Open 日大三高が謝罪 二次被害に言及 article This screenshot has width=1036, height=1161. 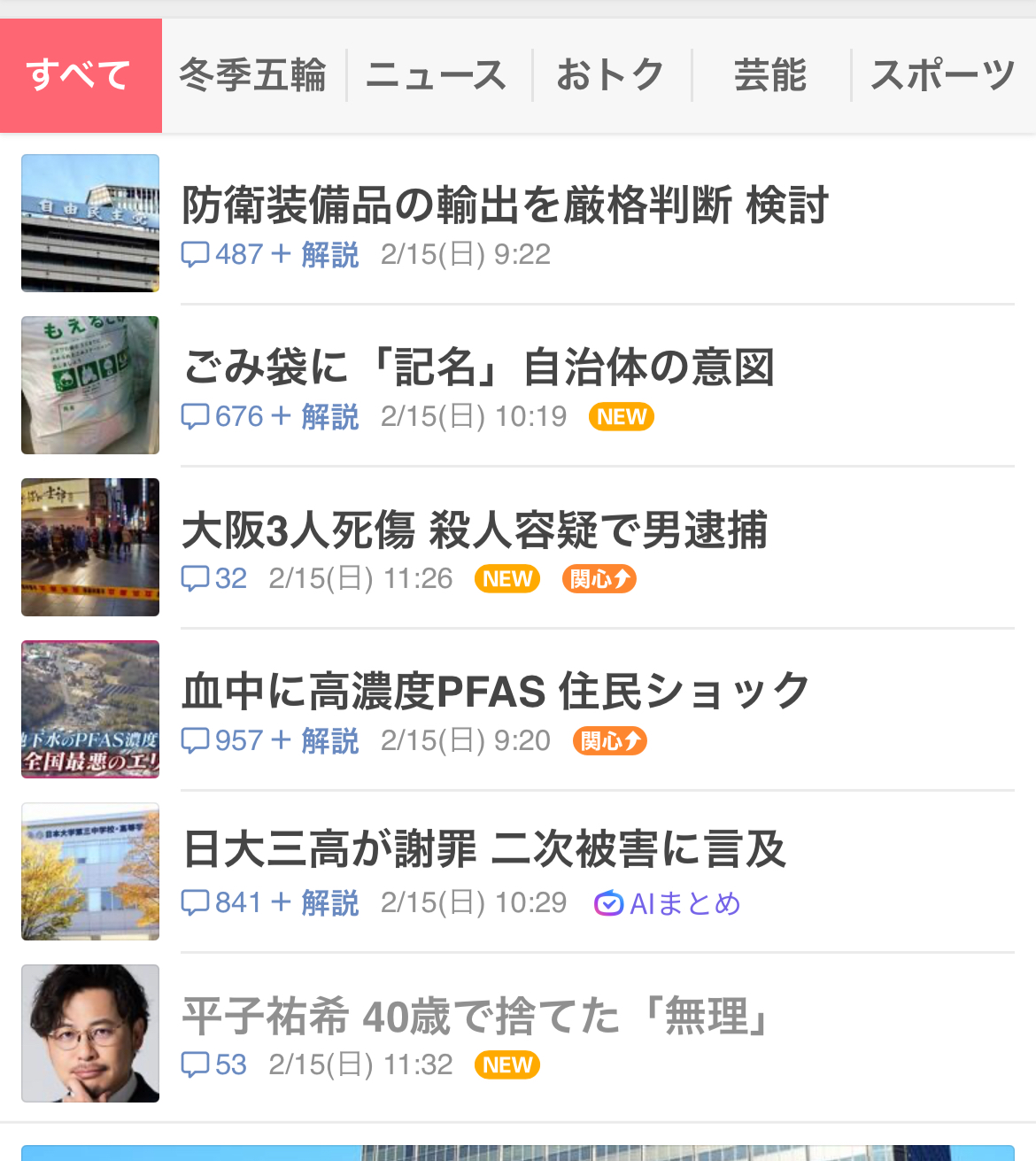[x=484, y=849]
